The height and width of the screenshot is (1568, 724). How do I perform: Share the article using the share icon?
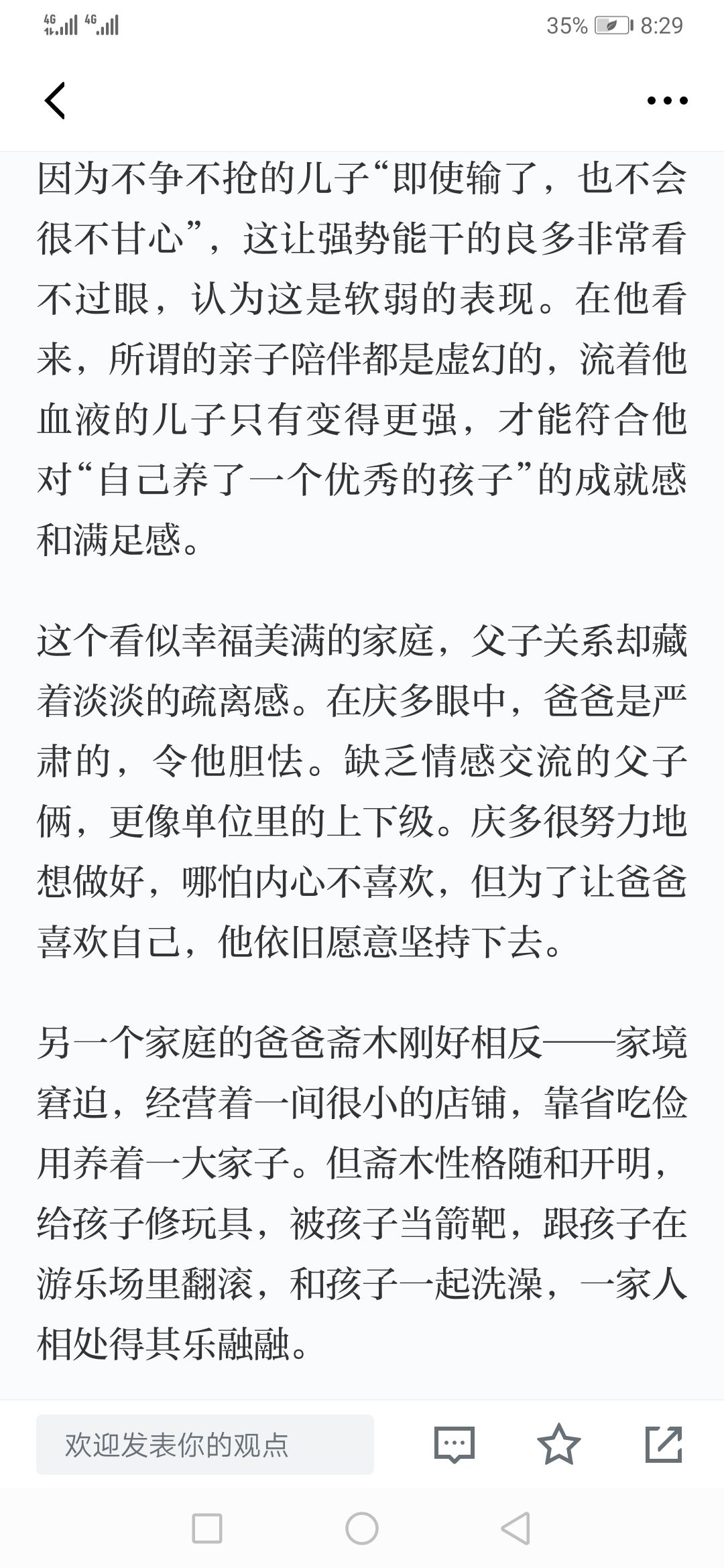point(664,1444)
